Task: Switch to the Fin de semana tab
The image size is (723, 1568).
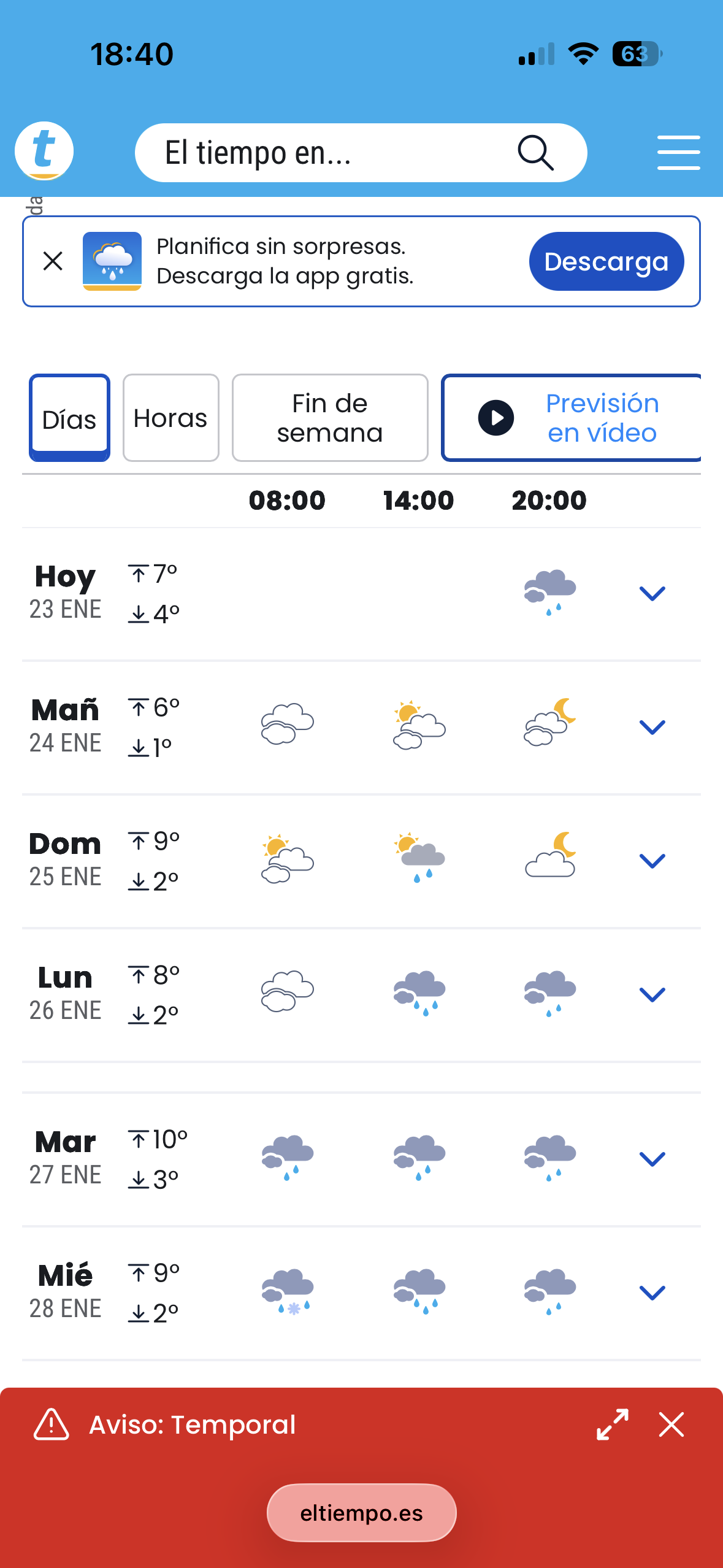Action: [330, 418]
